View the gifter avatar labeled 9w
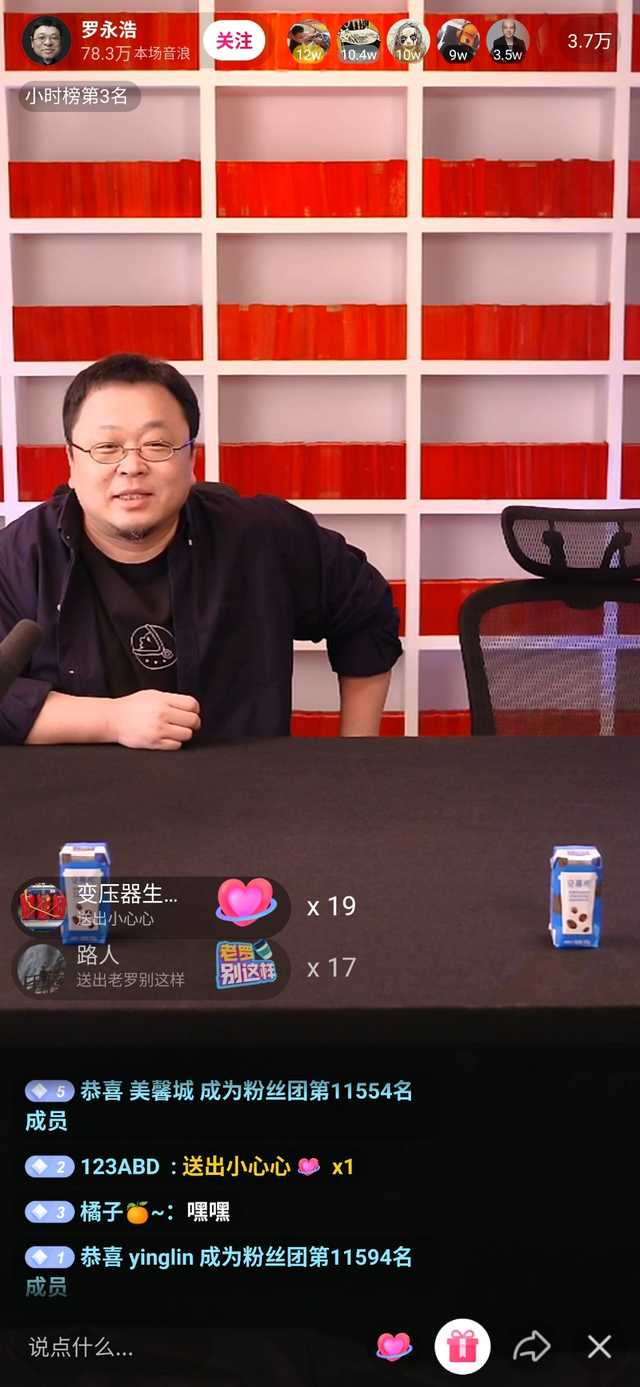Image resolution: width=640 pixels, height=1387 pixels. [x=458, y=41]
